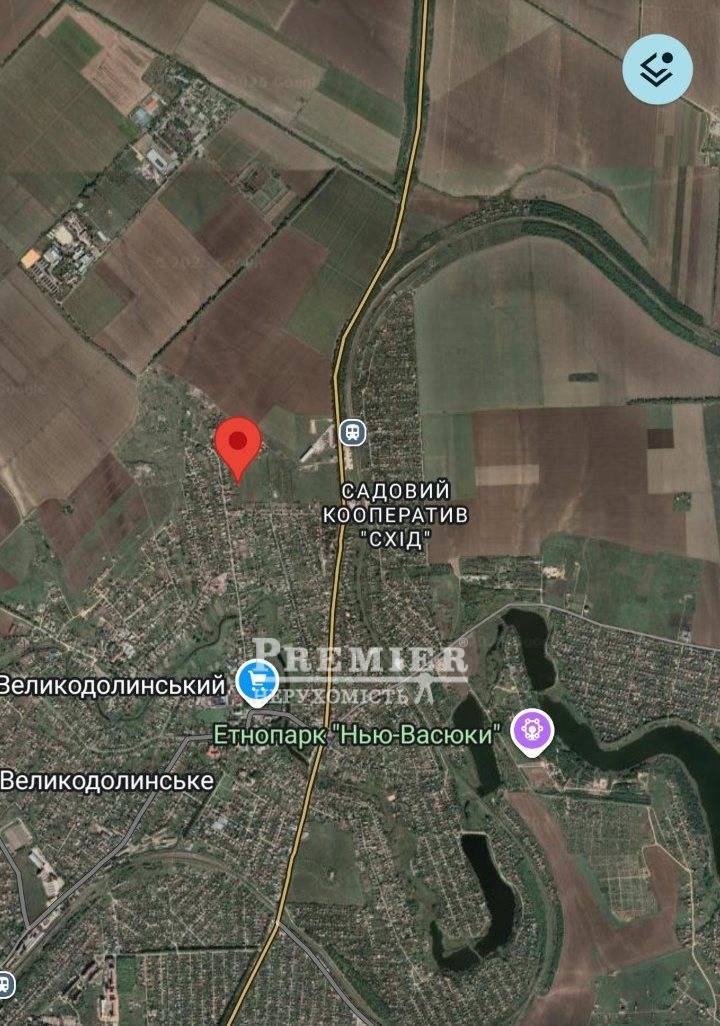The height and width of the screenshot is (1026, 720).
Task: Tap the red dropped location pin
Action: (238, 443)
